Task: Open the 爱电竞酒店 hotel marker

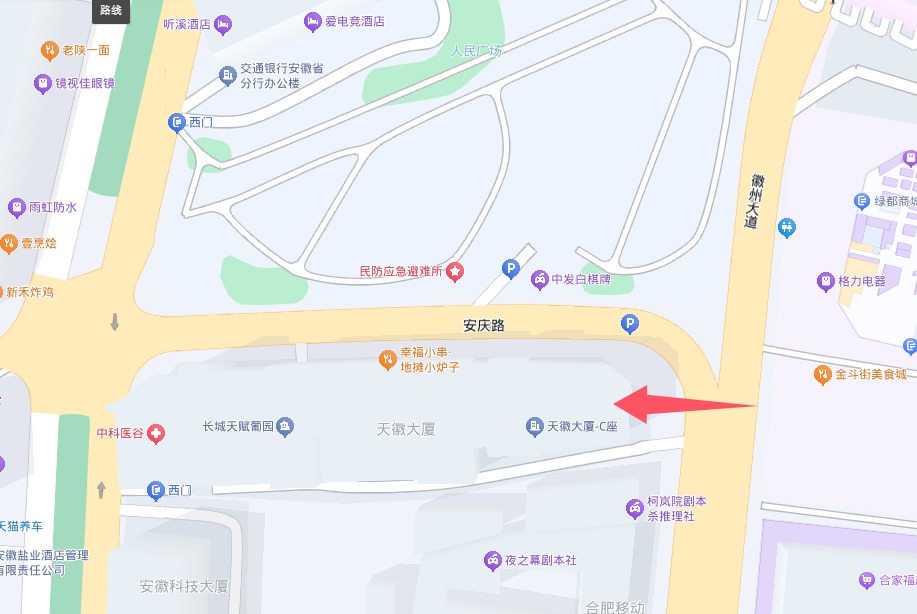Action: [x=314, y=20]
